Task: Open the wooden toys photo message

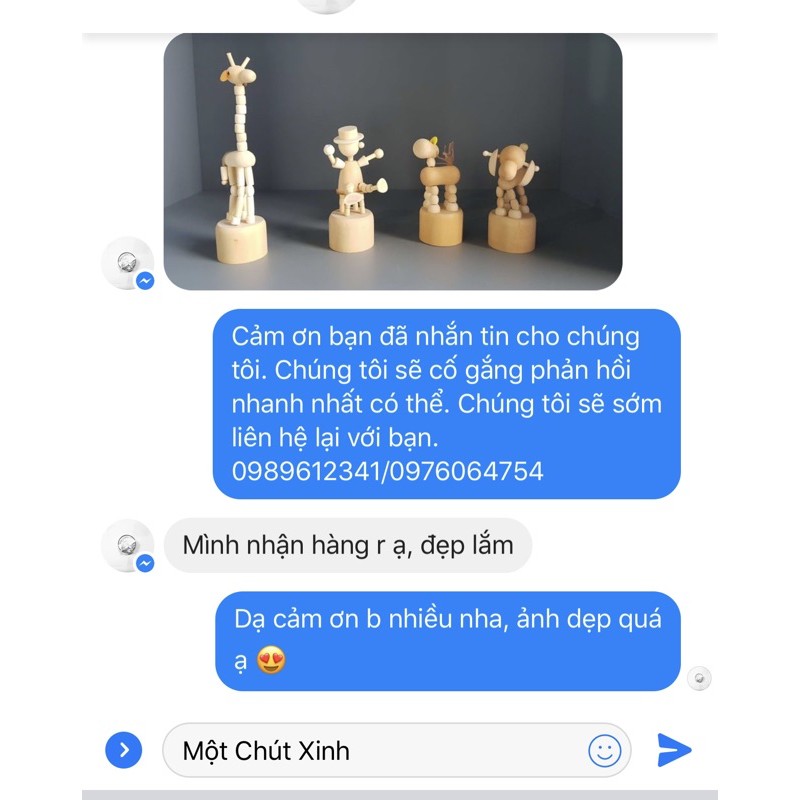Action: (x=392, y=161)
